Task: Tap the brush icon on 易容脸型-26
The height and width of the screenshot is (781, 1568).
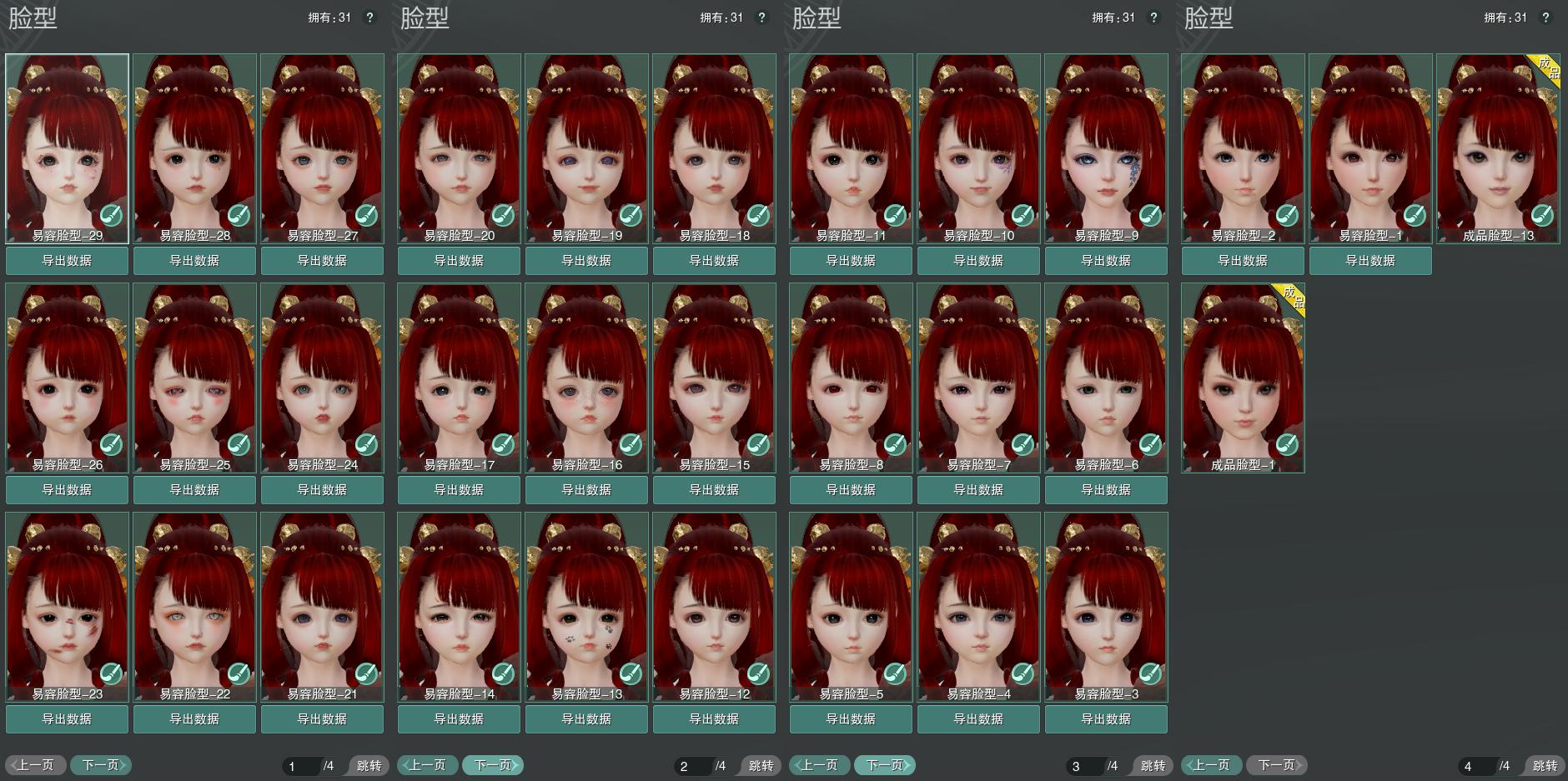Action: (111, 444)
